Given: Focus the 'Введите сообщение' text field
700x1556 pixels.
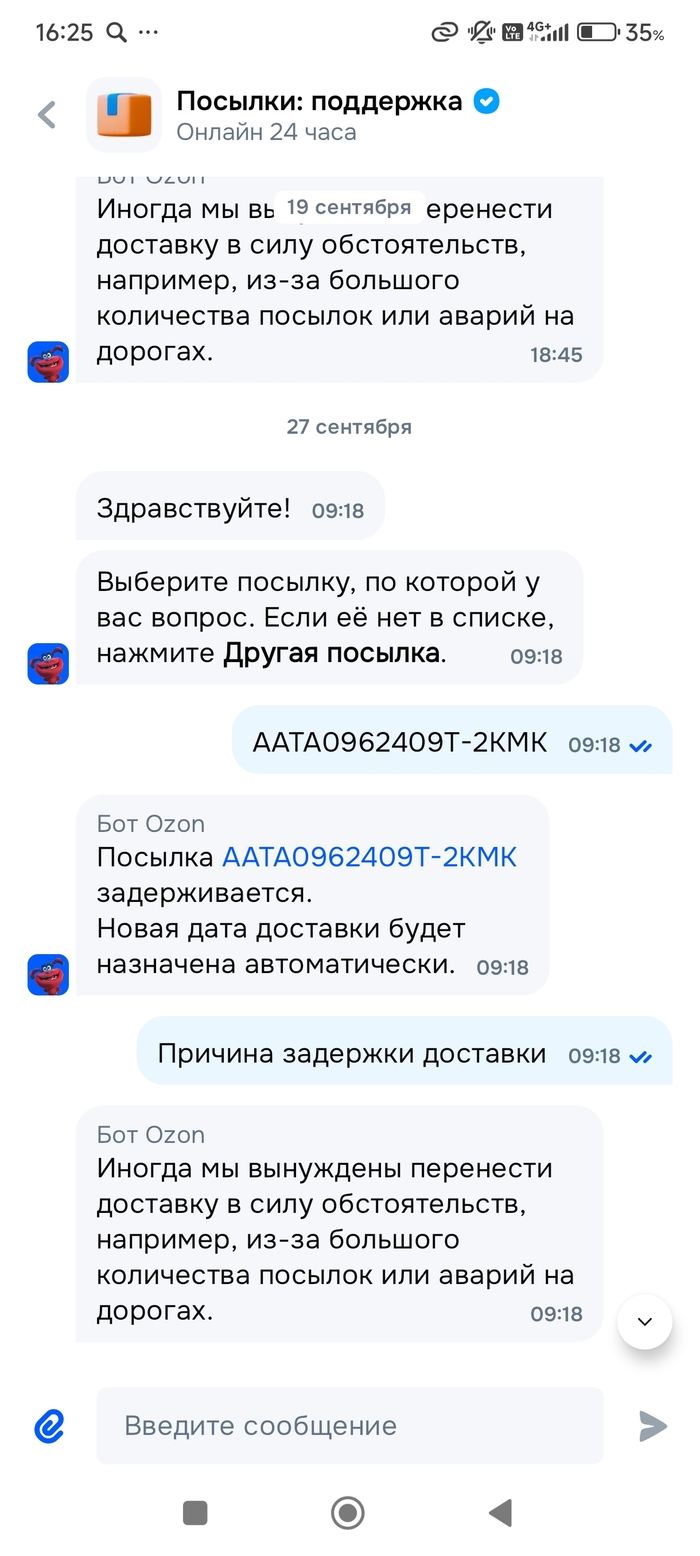Looking at the screenshot, I should click(x=350, y=1426).
